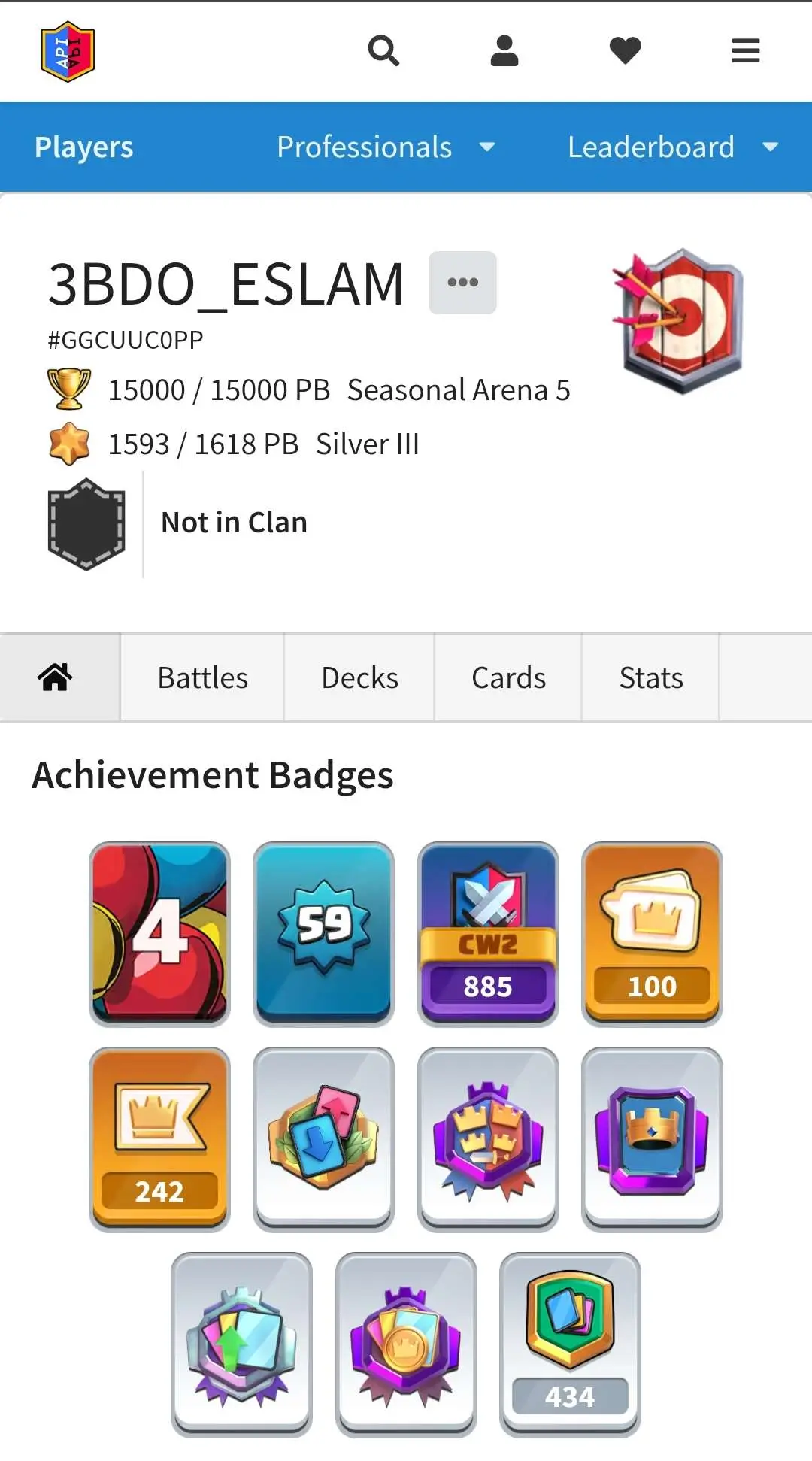Go to RoyaleAPI home logo
Viewport: 812px width, 1461px height.
(68, 51)
